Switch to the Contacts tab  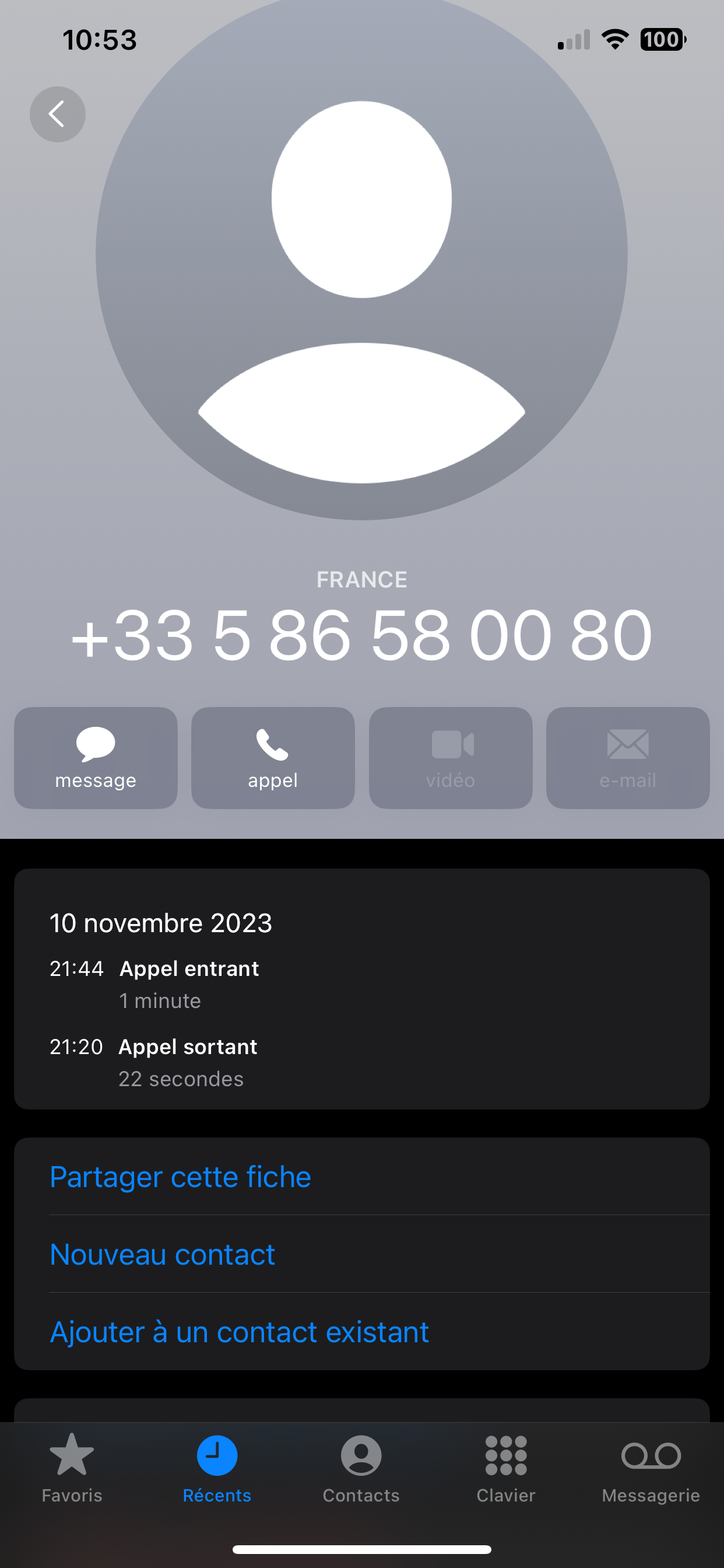tap(361, 1468)
